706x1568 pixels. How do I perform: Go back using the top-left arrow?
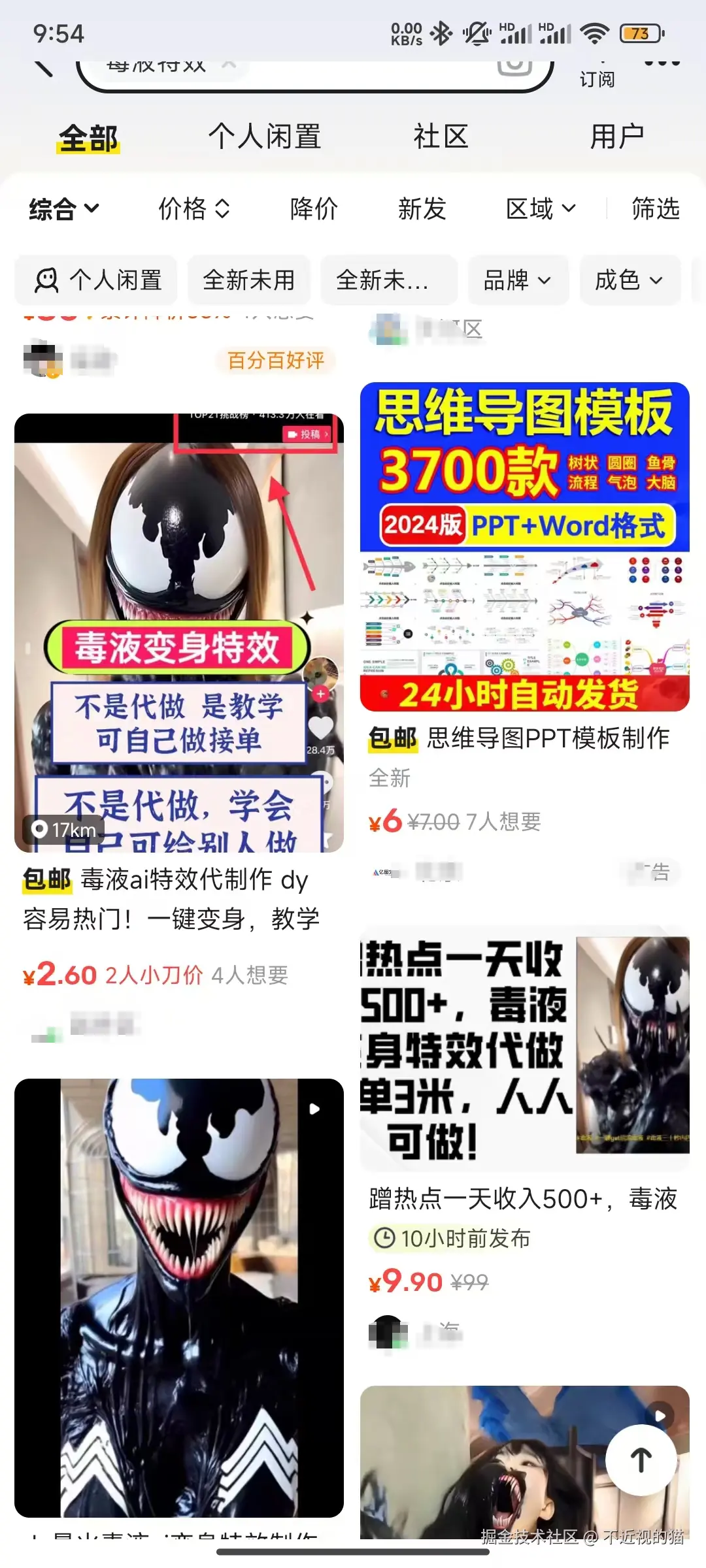(x=43, y=67)
